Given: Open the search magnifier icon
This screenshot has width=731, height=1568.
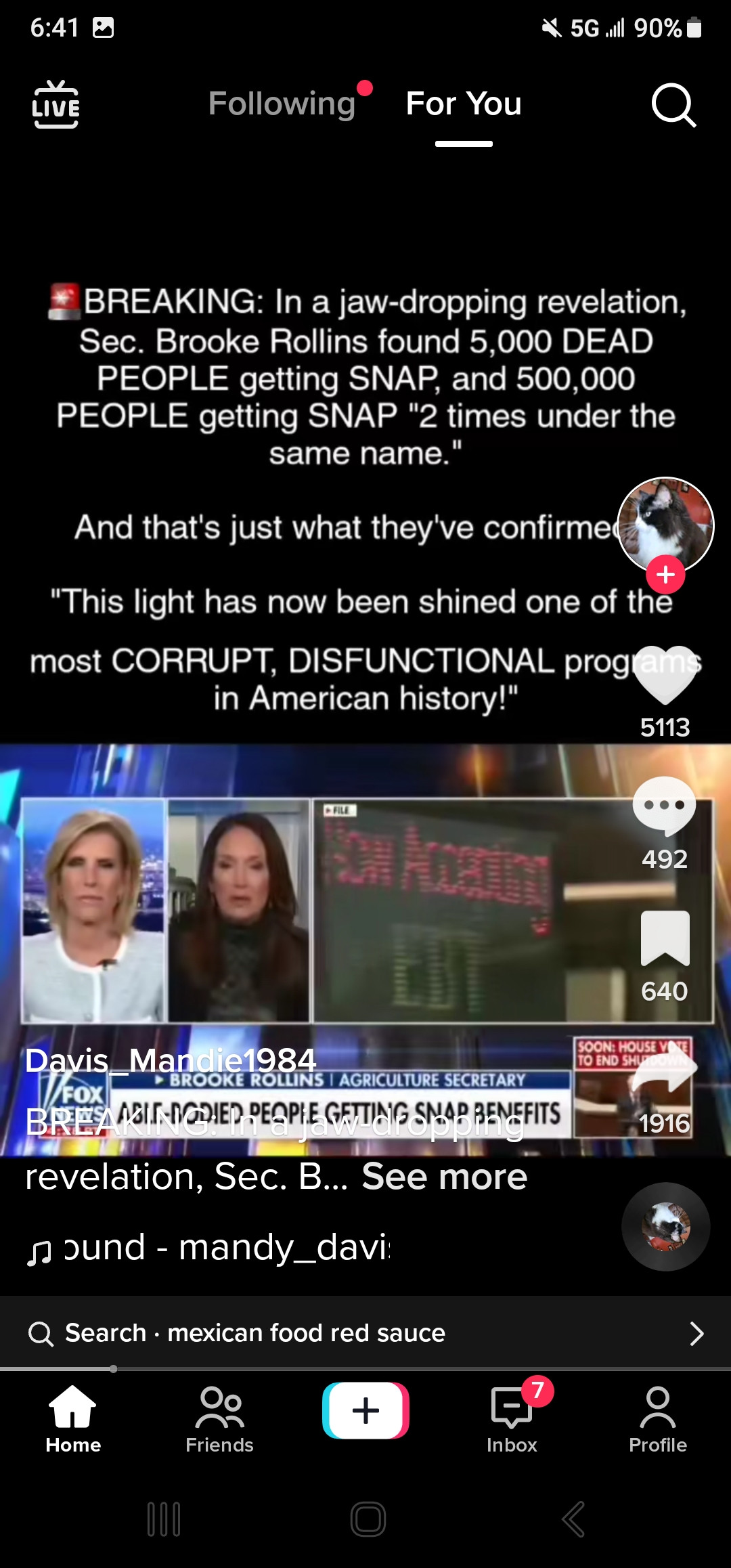Looking at the screenshot, I should pyautogui.click(x=673, y=105).
